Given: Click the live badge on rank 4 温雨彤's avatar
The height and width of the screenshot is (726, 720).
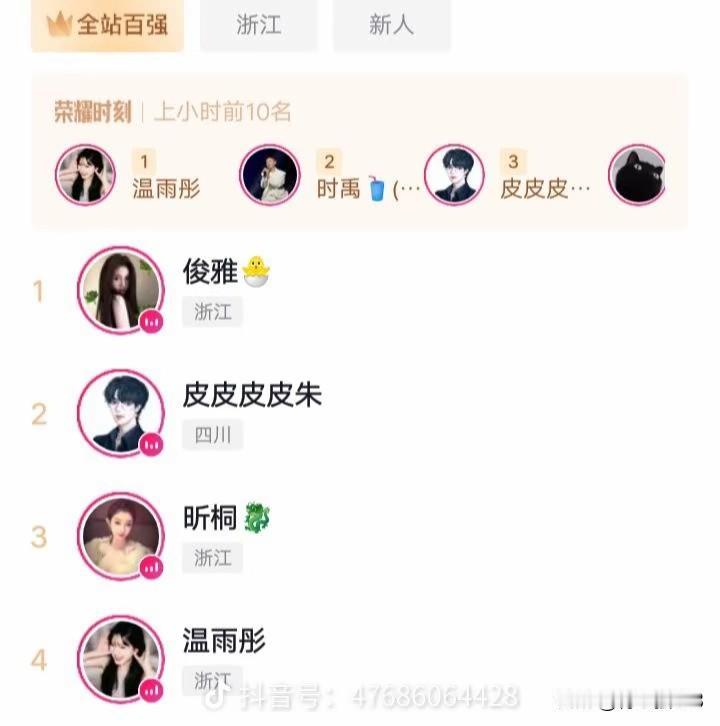Looking at the screenshot, I should (x=153, y=688).
